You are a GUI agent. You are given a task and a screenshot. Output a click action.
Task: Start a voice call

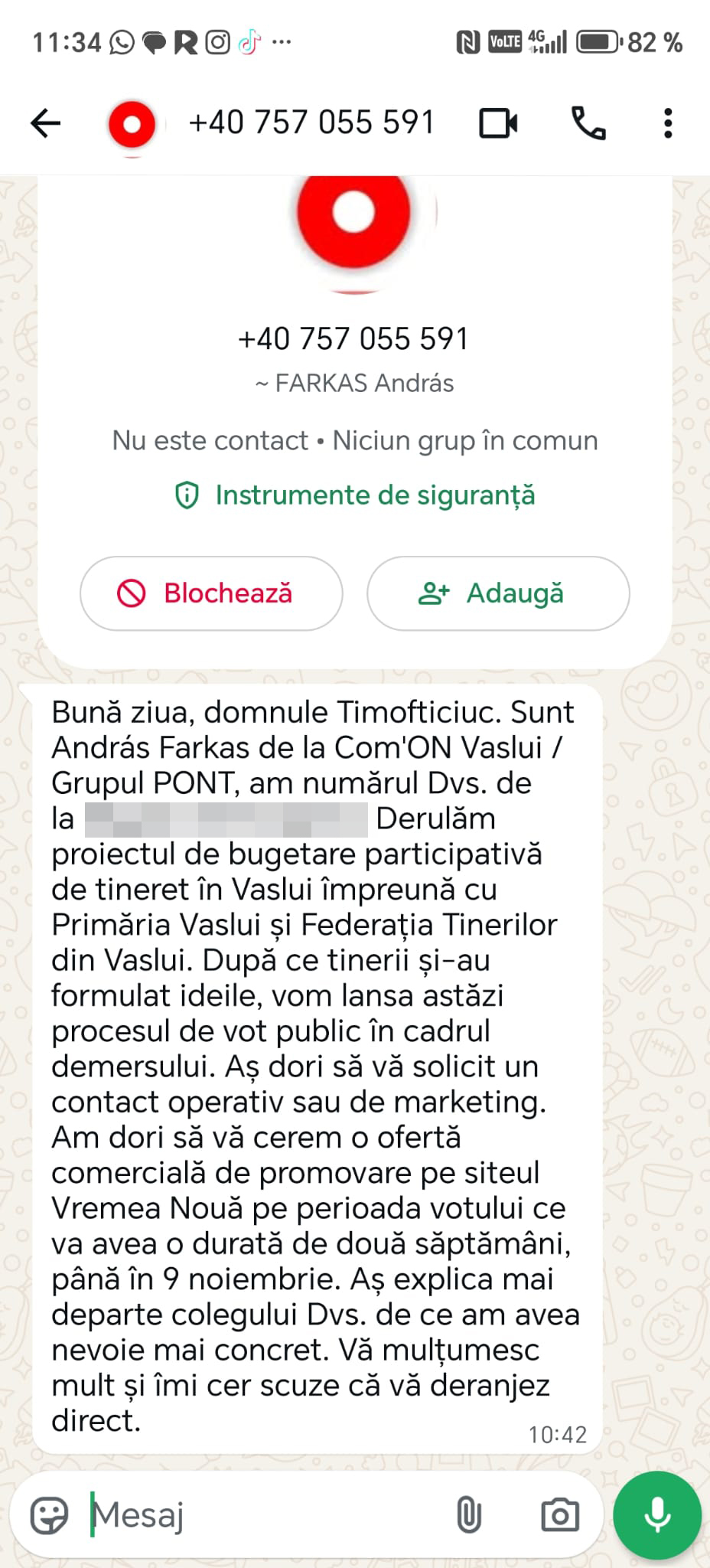588,123
